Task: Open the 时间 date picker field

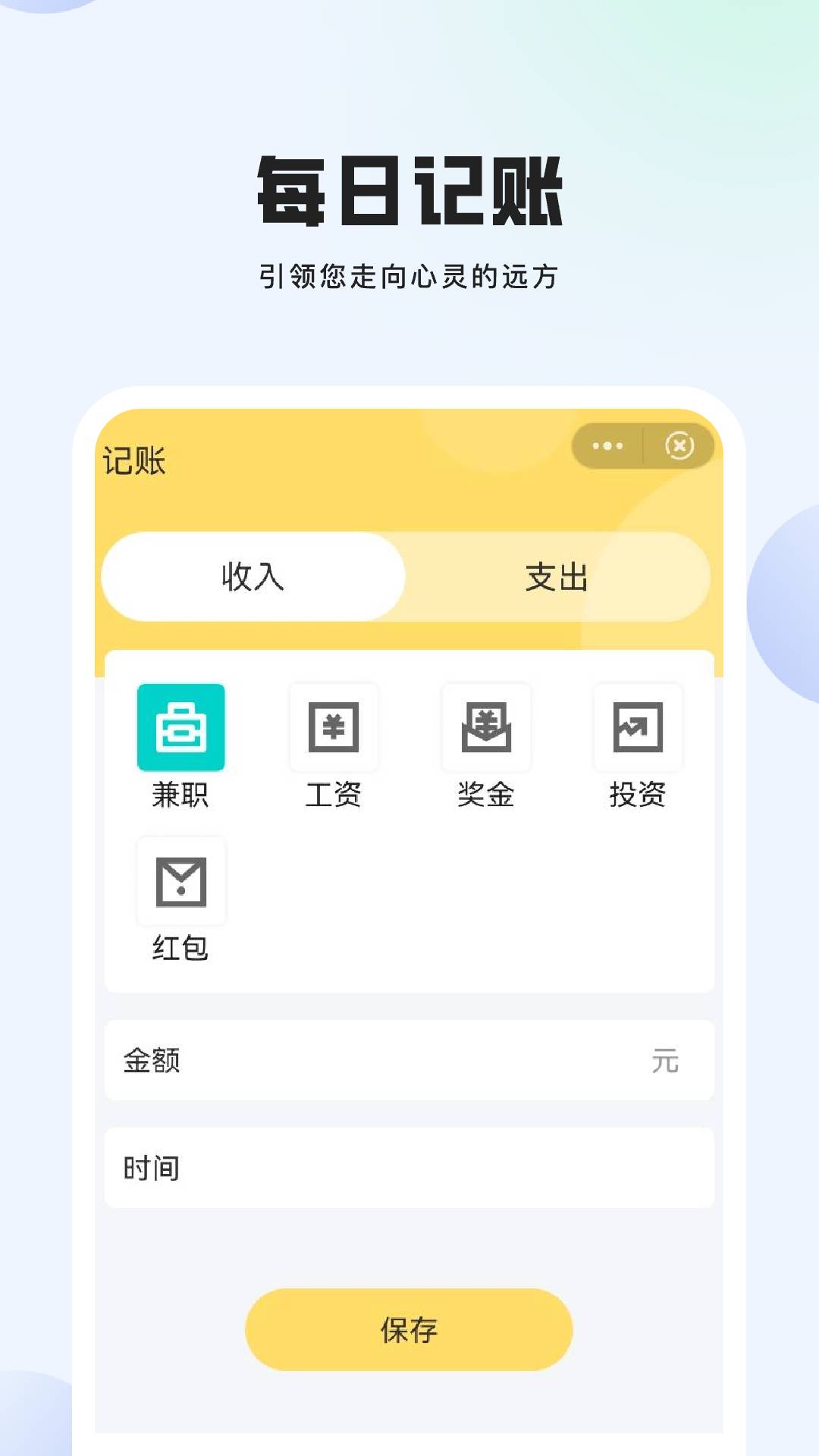Action: coord(409,1167)
